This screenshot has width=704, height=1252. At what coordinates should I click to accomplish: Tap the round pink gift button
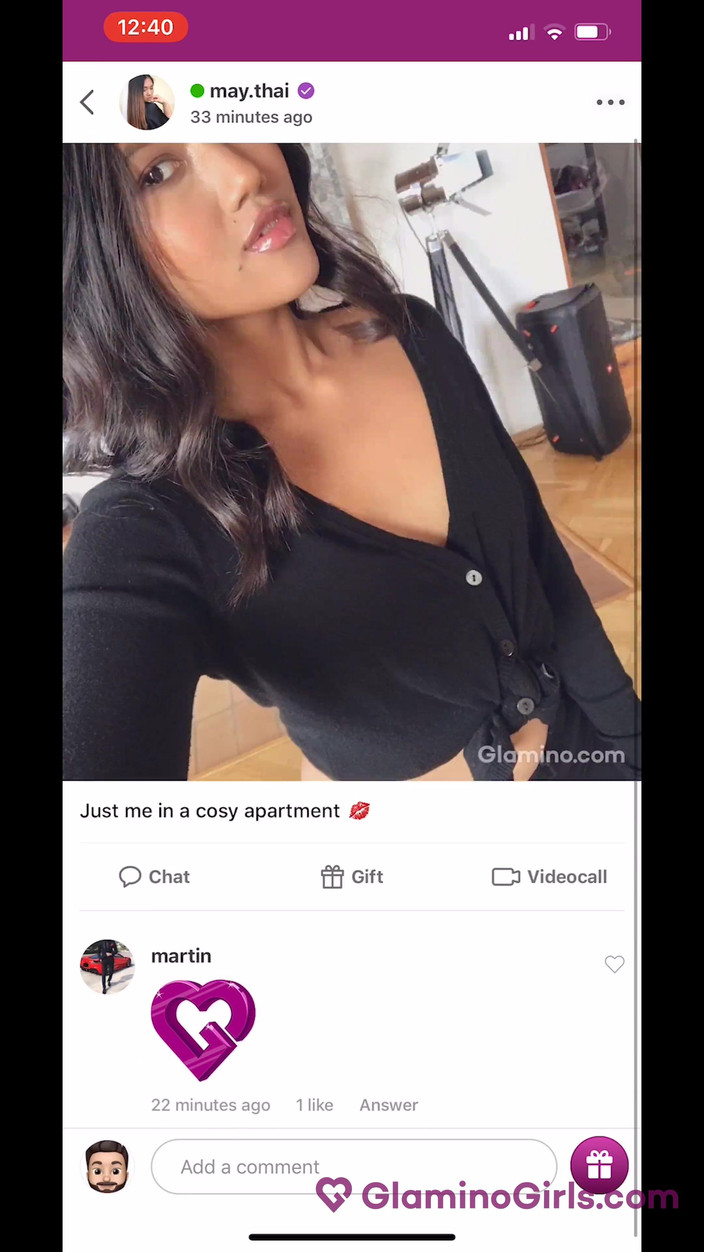pos(599,1165)
